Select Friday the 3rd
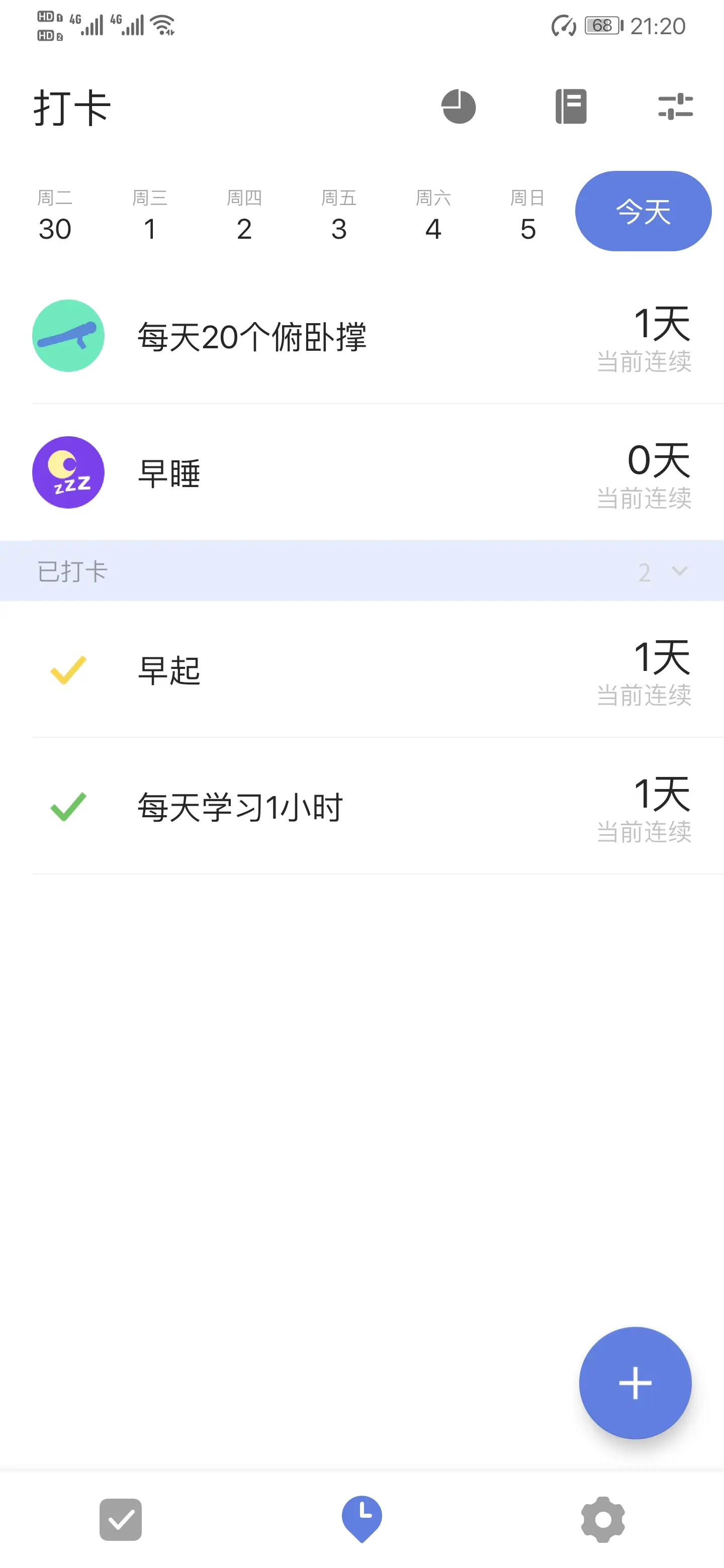Screen dimensions: 724x1568 [x=338, y=216]
